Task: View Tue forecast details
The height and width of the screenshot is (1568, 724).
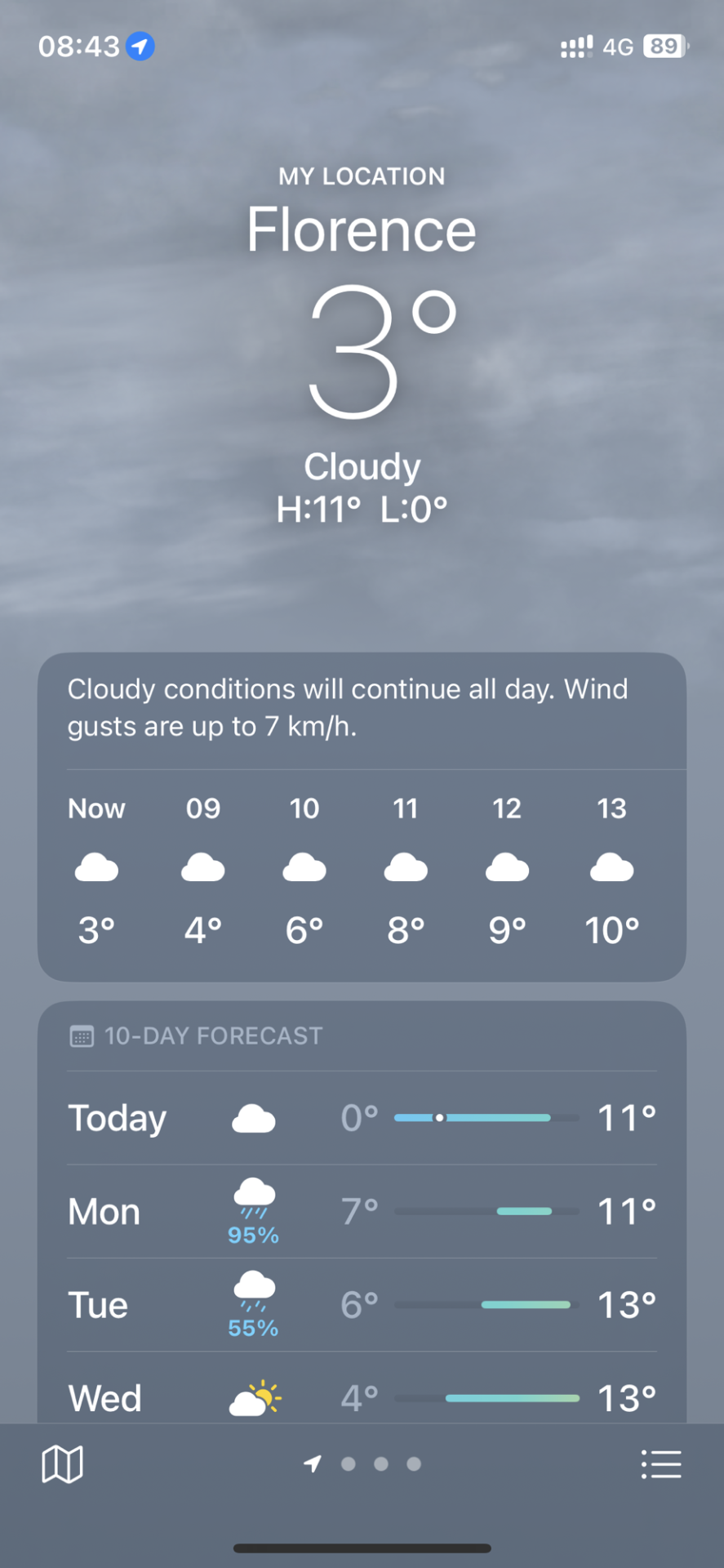Action: click(362, 1304)
